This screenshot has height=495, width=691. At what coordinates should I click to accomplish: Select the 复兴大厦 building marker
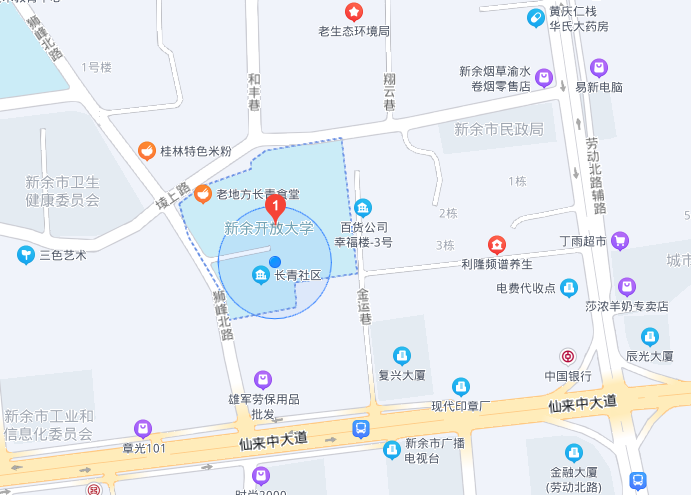coord(402,356)
